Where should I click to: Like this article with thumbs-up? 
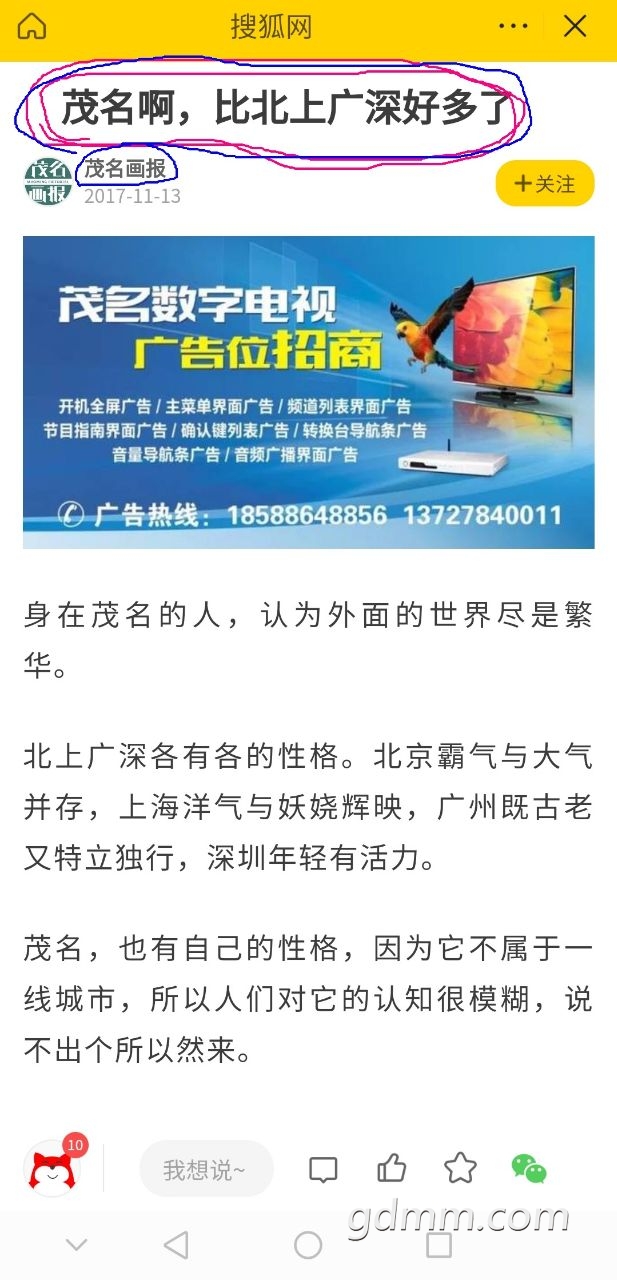point(391,1168)
